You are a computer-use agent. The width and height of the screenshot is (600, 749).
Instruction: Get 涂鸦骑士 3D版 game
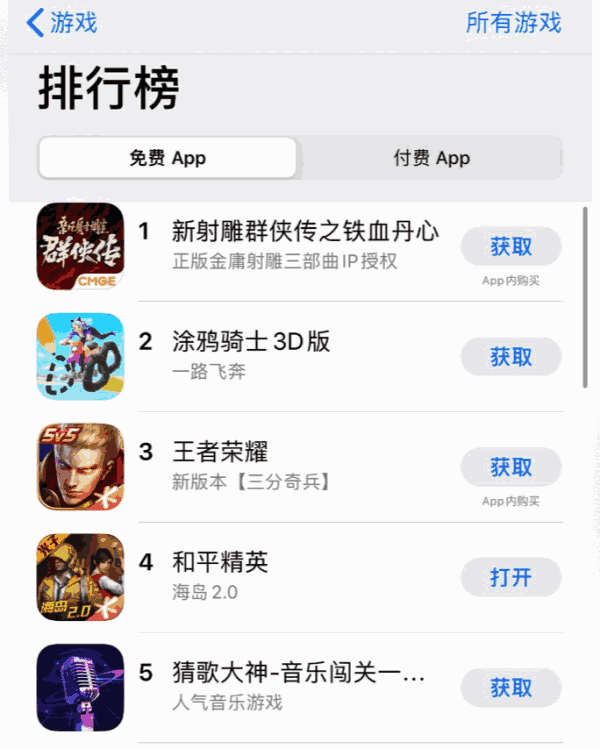point(511,357)
